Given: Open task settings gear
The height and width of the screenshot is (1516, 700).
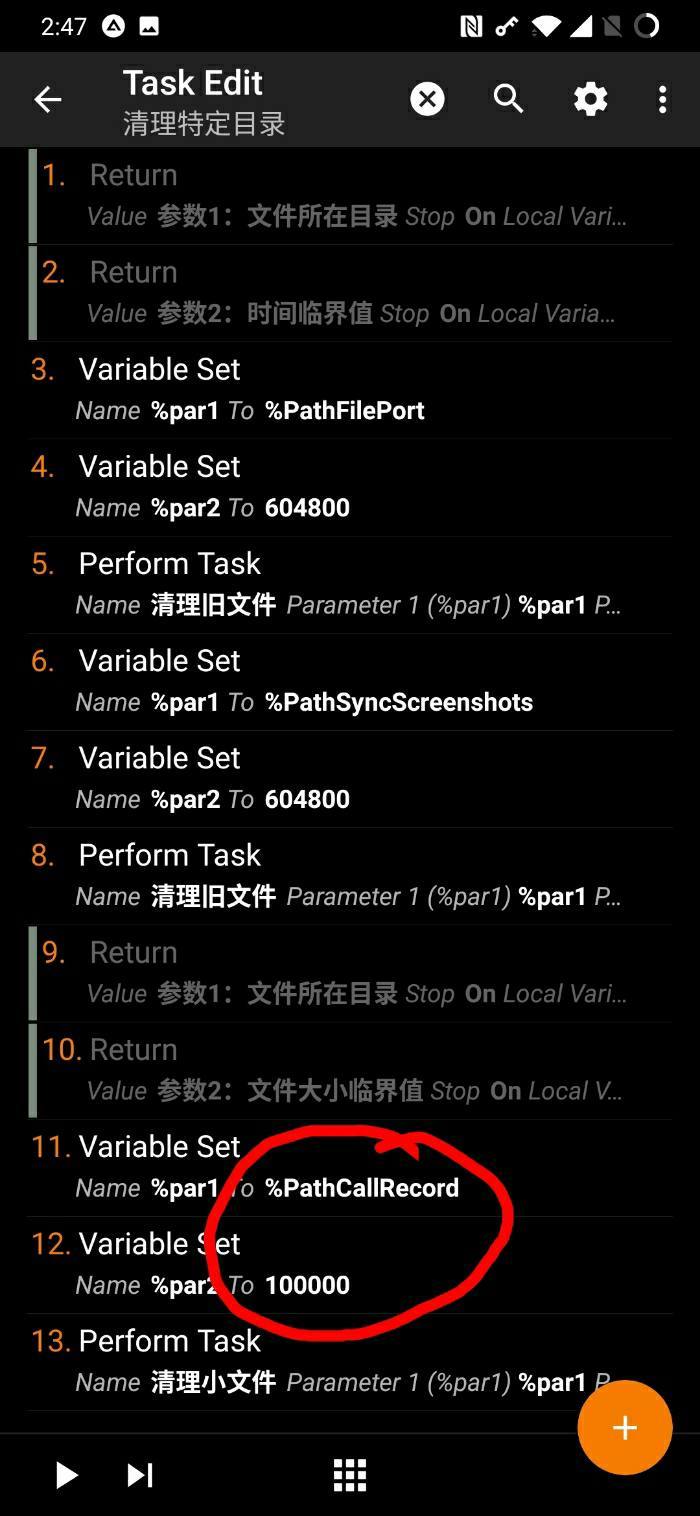Looking at the screenshot, I should pyautogui.click(x=590, y=99).
